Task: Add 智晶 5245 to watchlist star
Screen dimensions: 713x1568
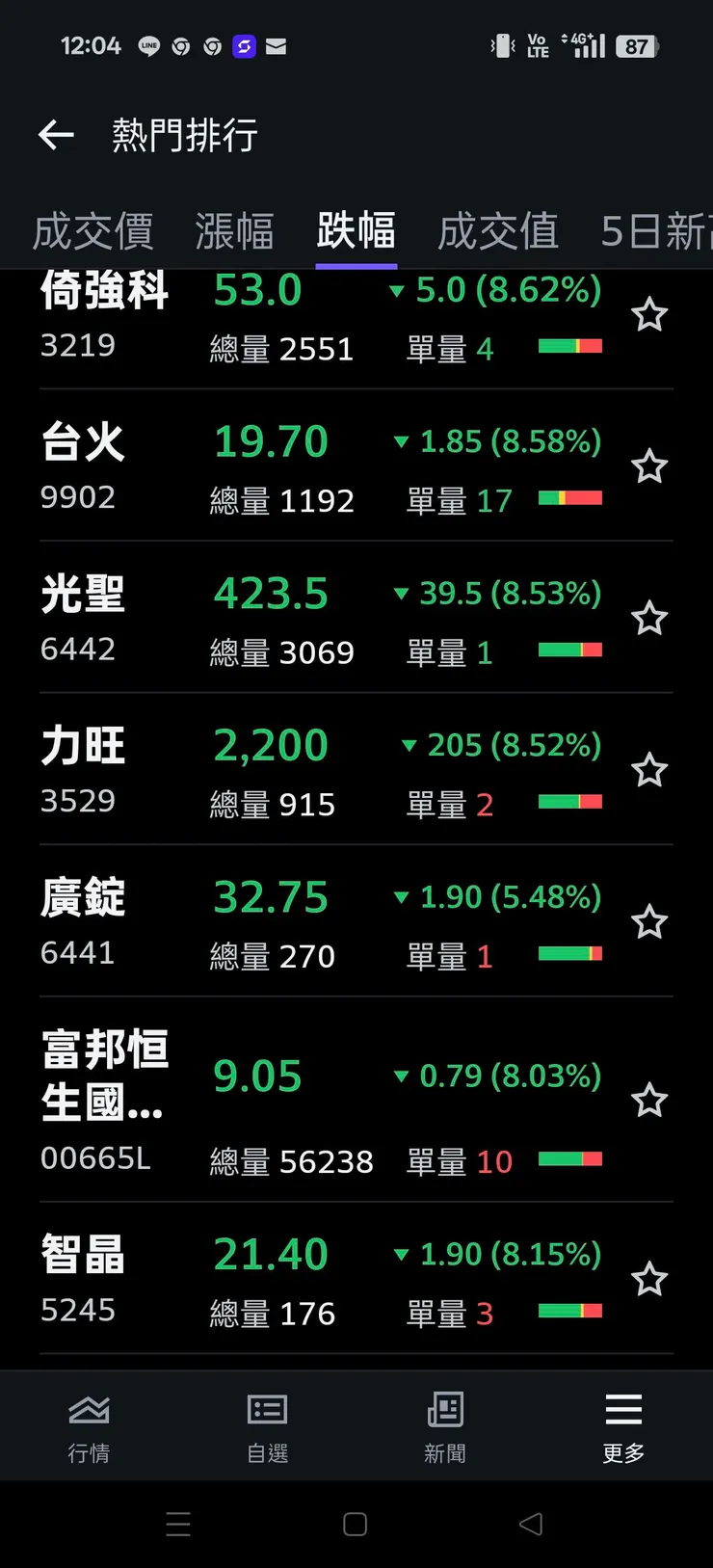Action: 649,1280
